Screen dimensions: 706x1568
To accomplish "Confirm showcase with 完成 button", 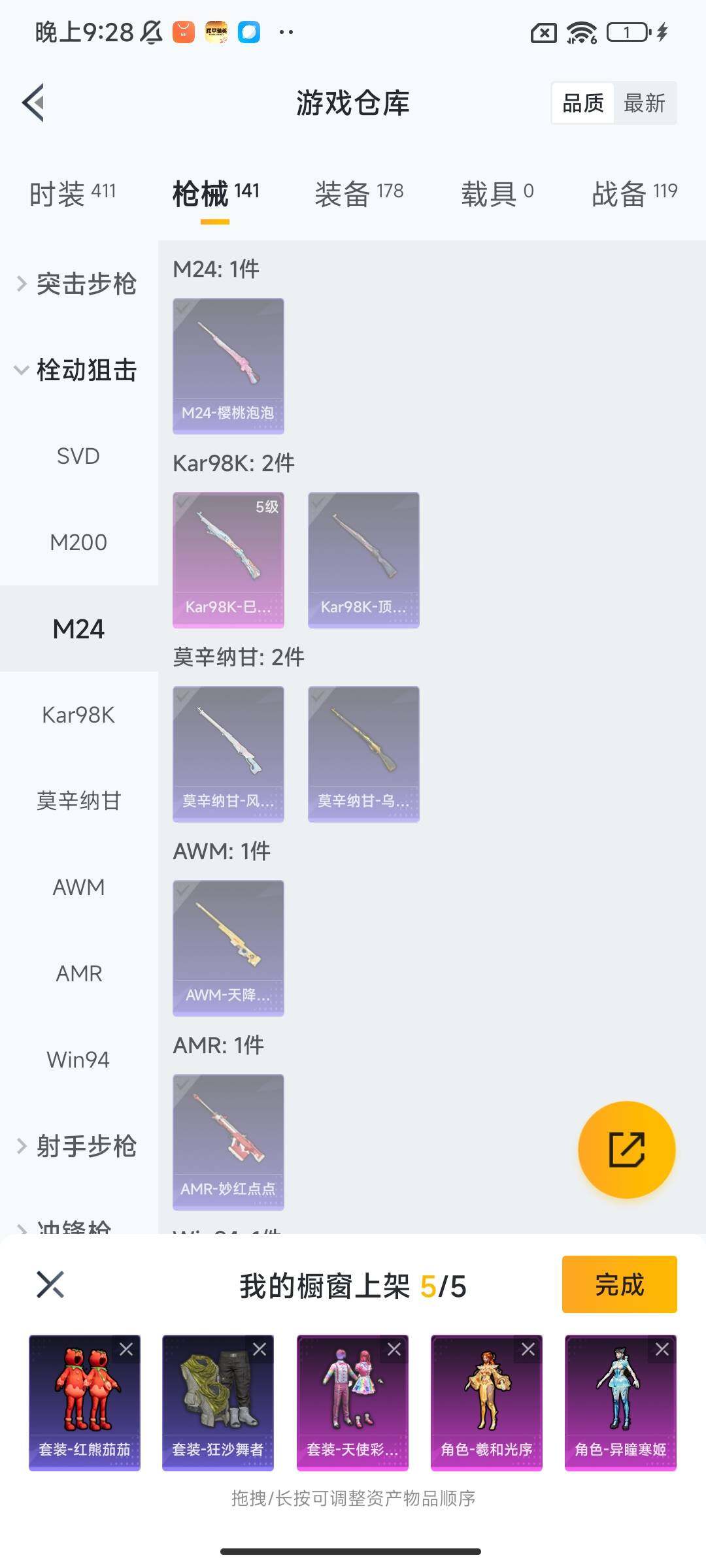I will [619, 1284].
